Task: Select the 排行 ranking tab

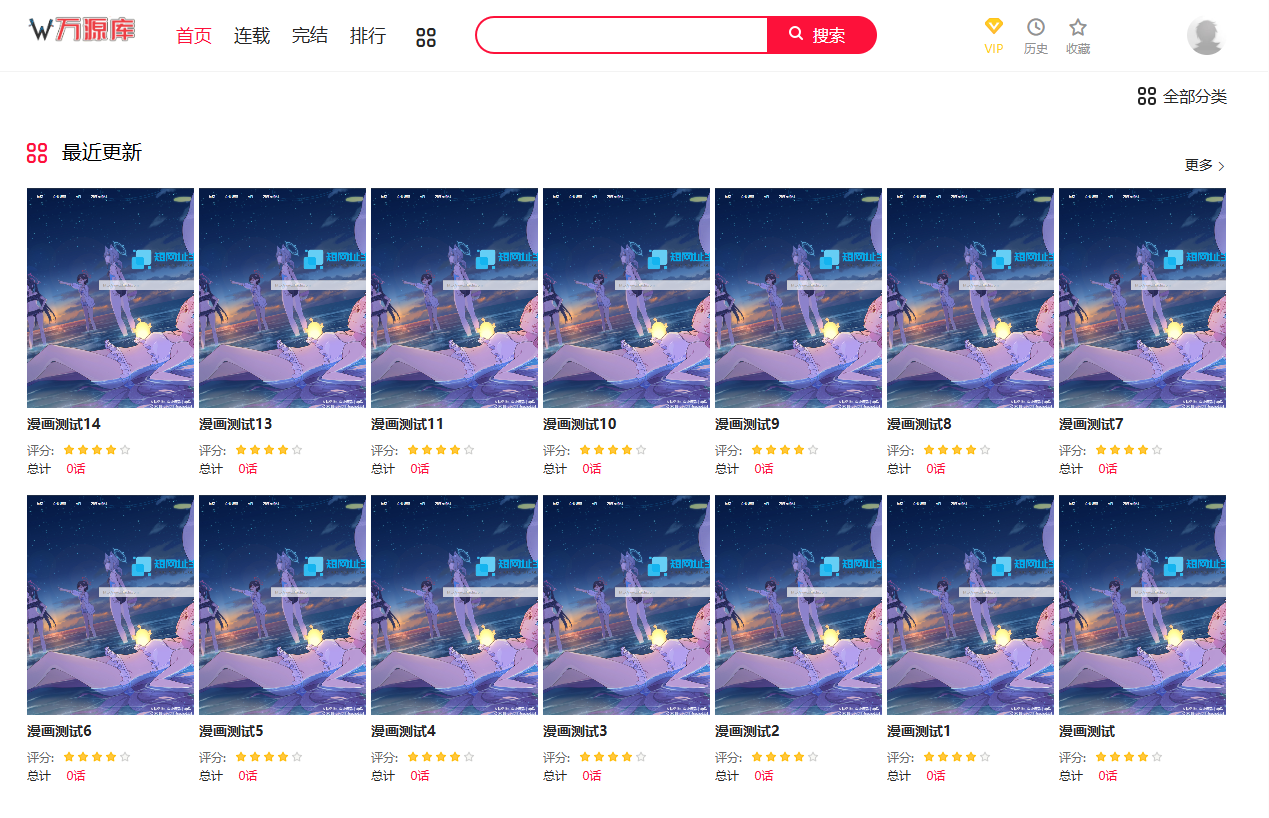Action: tap(368, 36)
